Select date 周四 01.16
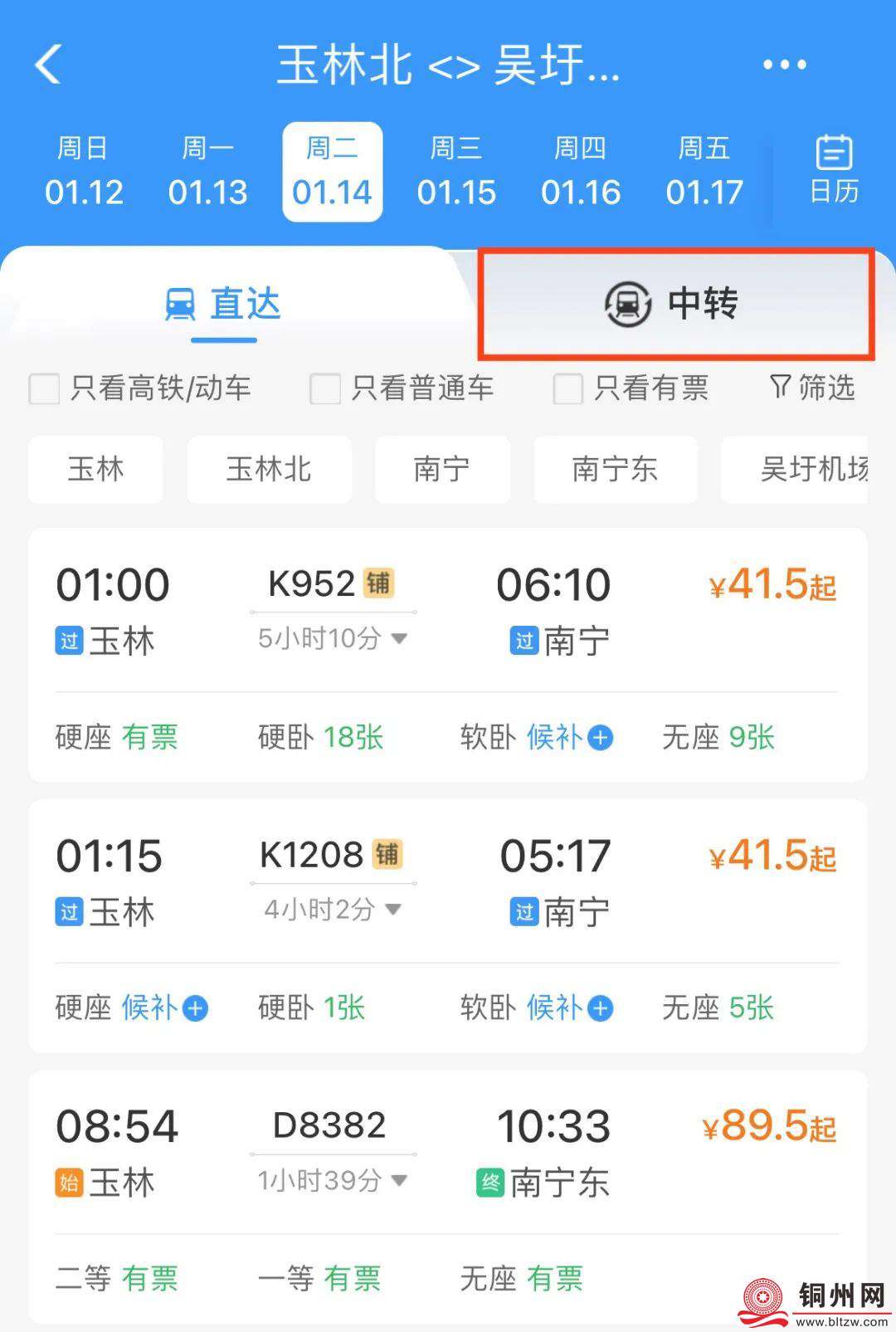 click(x=581, y=172)
